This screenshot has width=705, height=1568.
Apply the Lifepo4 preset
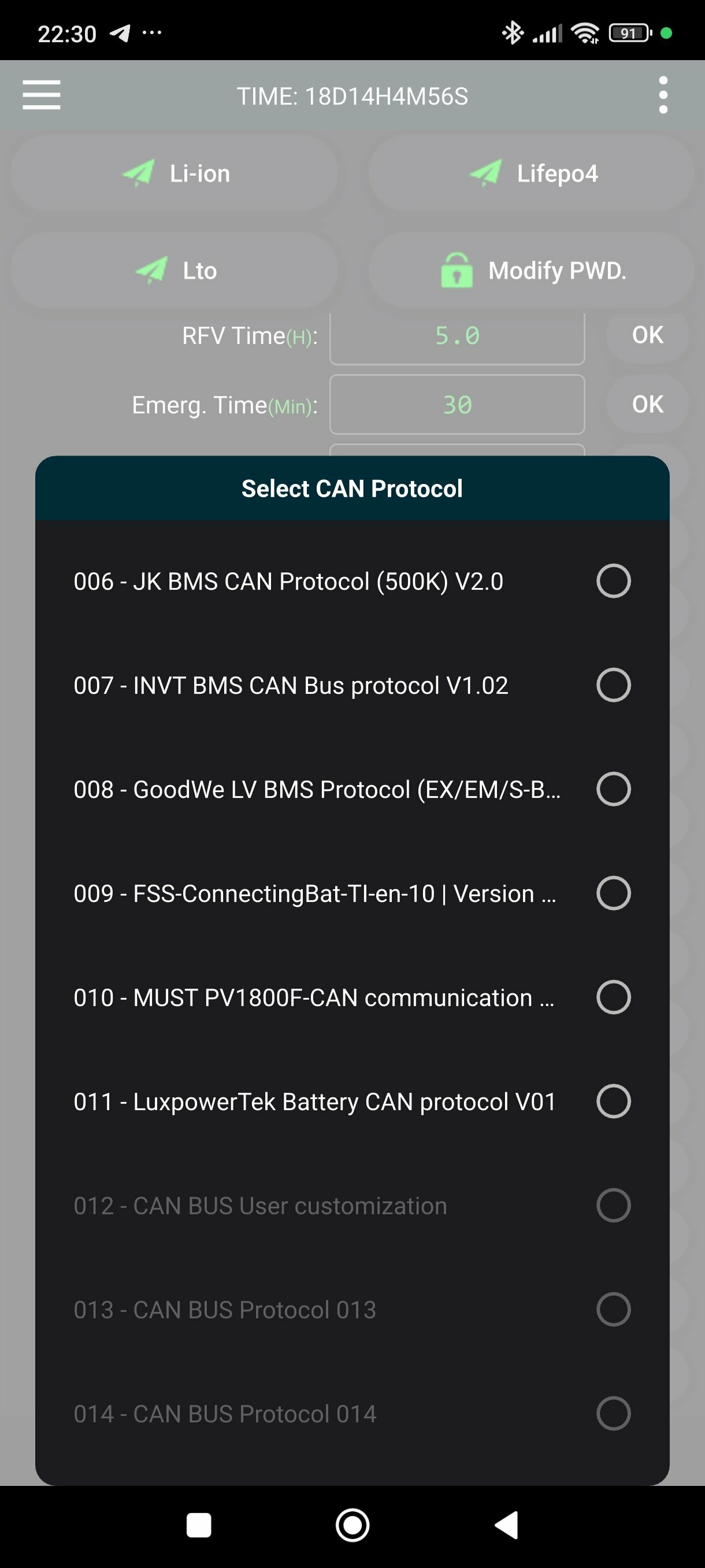(532, 173)
